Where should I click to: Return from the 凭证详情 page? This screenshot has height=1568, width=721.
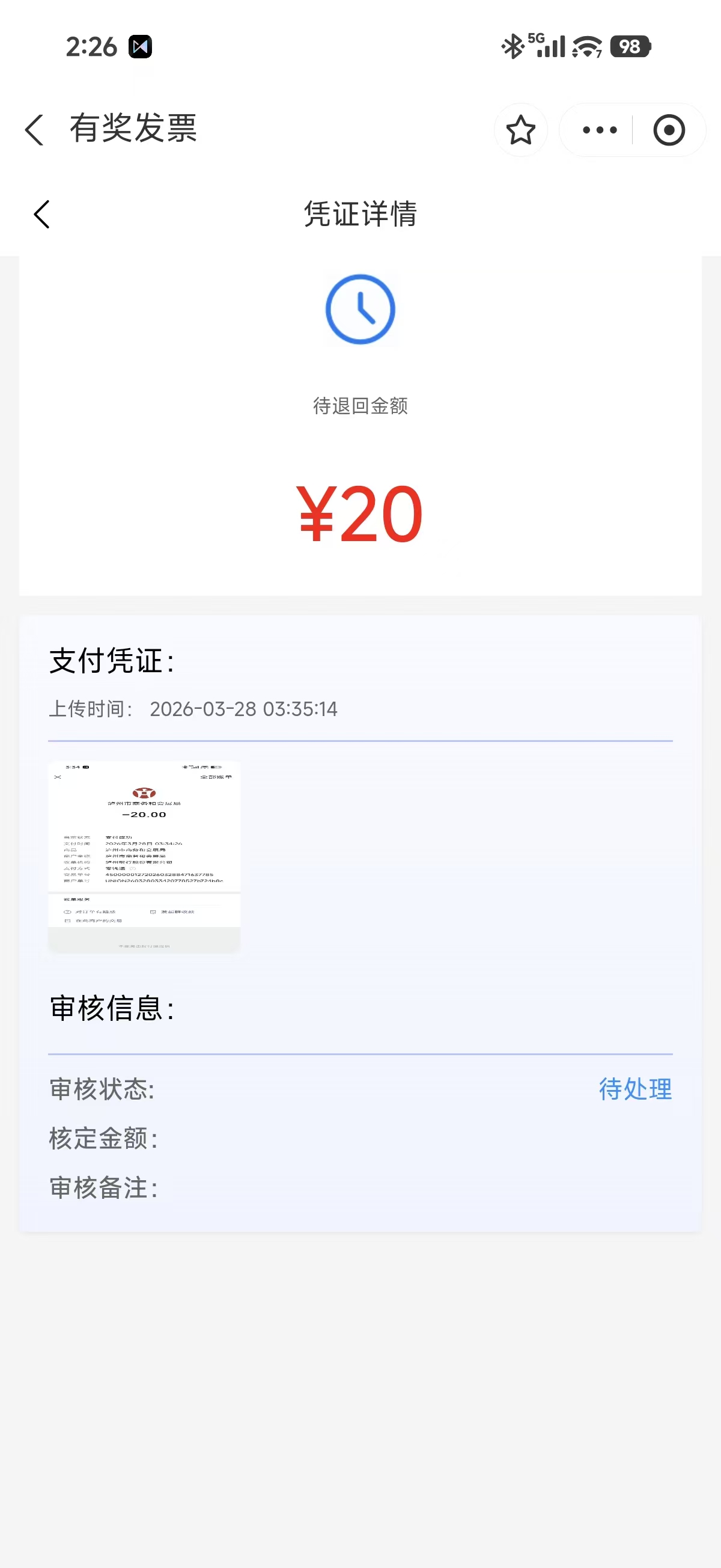[41, 214]
